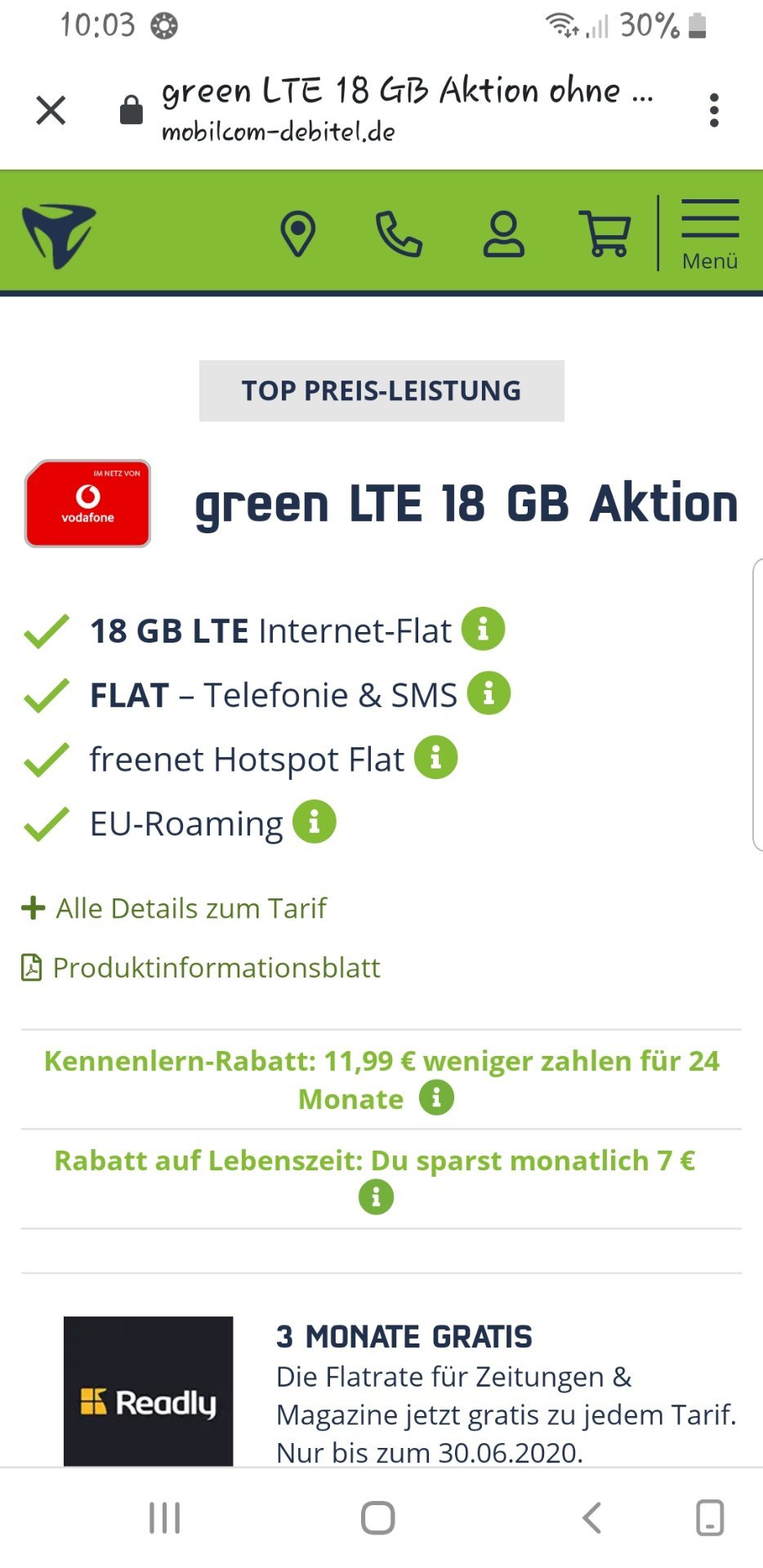Close the browser custom tab
Image resolution: width=763 pixels, height=1568 pixels.
pos(51,110)
